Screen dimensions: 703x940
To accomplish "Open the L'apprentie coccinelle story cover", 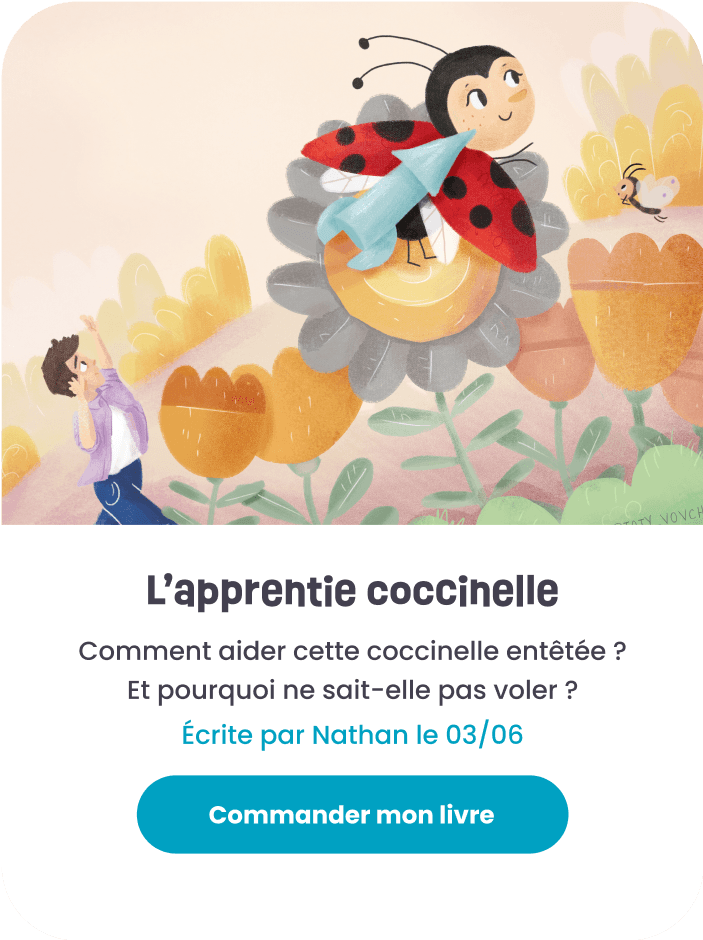I will [x=352, y=263].
